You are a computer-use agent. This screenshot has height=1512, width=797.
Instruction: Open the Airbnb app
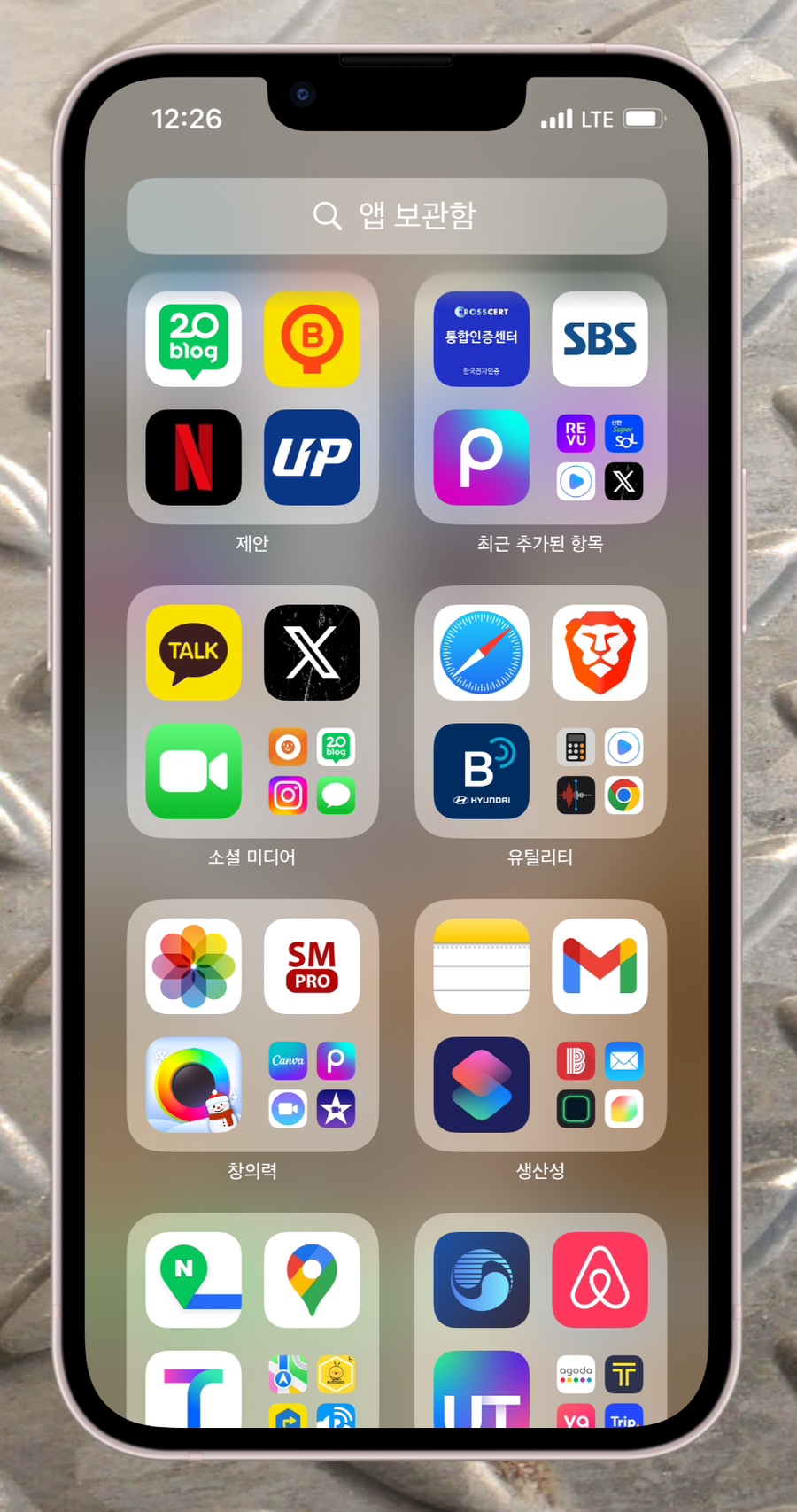(x=600, y=1280)
